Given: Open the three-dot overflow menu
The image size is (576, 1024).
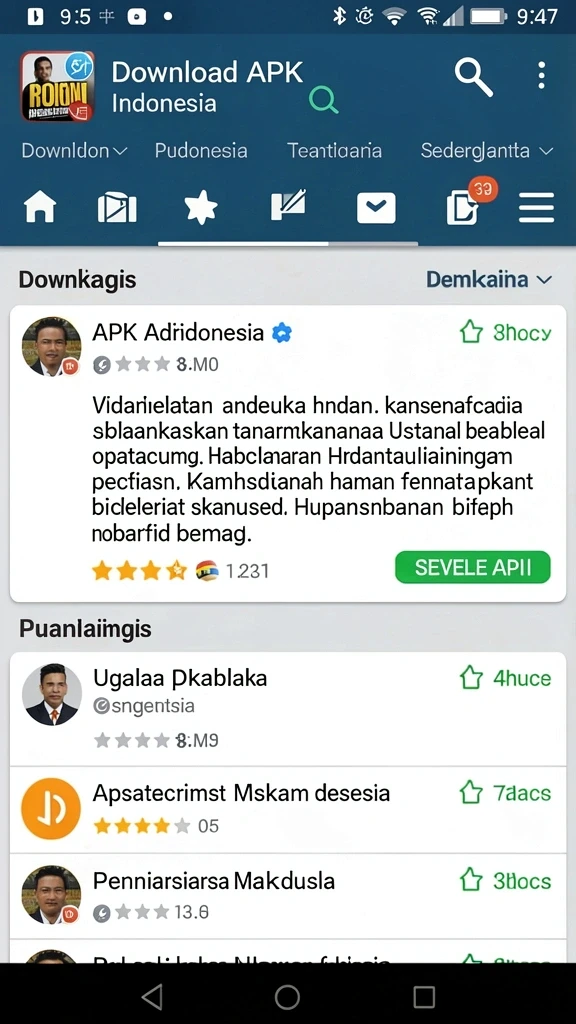Looking at the screenshot, I should [541, 76].
